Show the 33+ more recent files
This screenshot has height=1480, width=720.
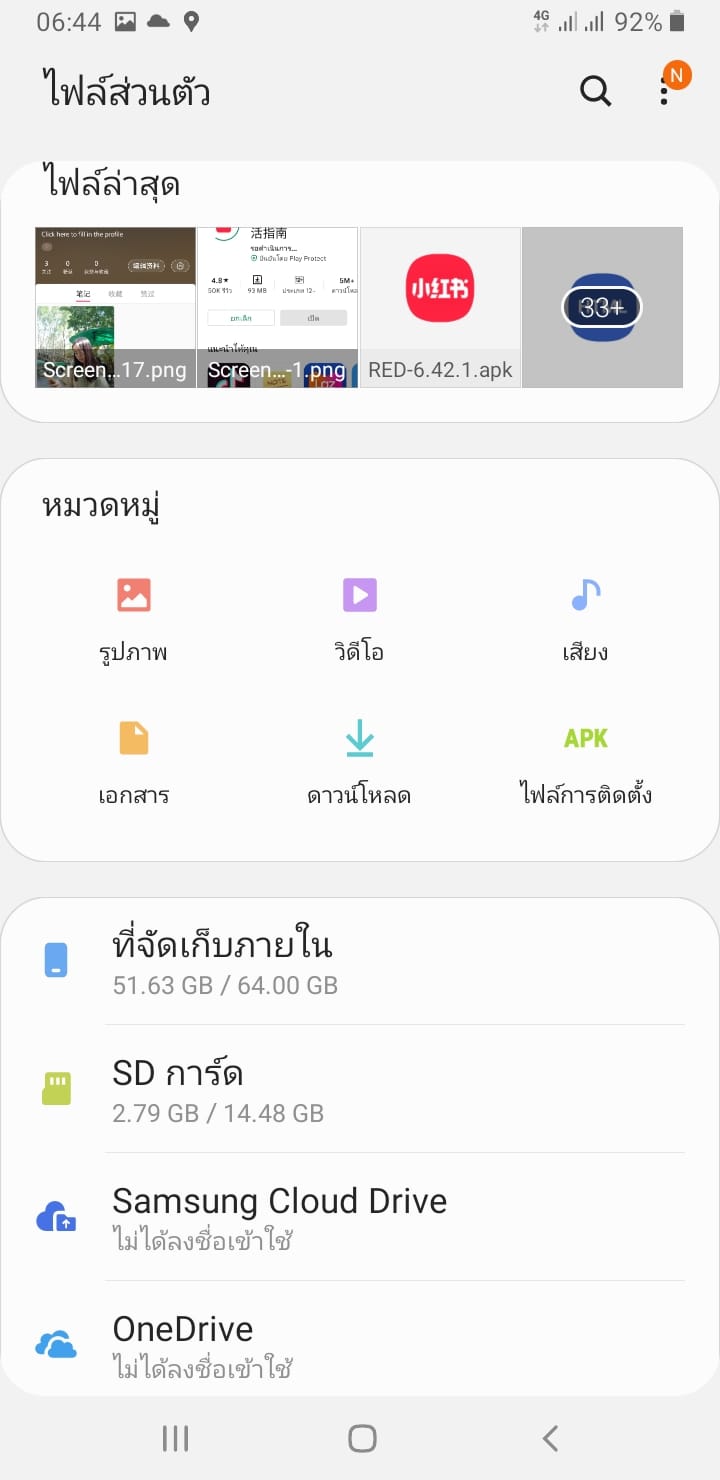pyautogui.click(x=602, y=307)
